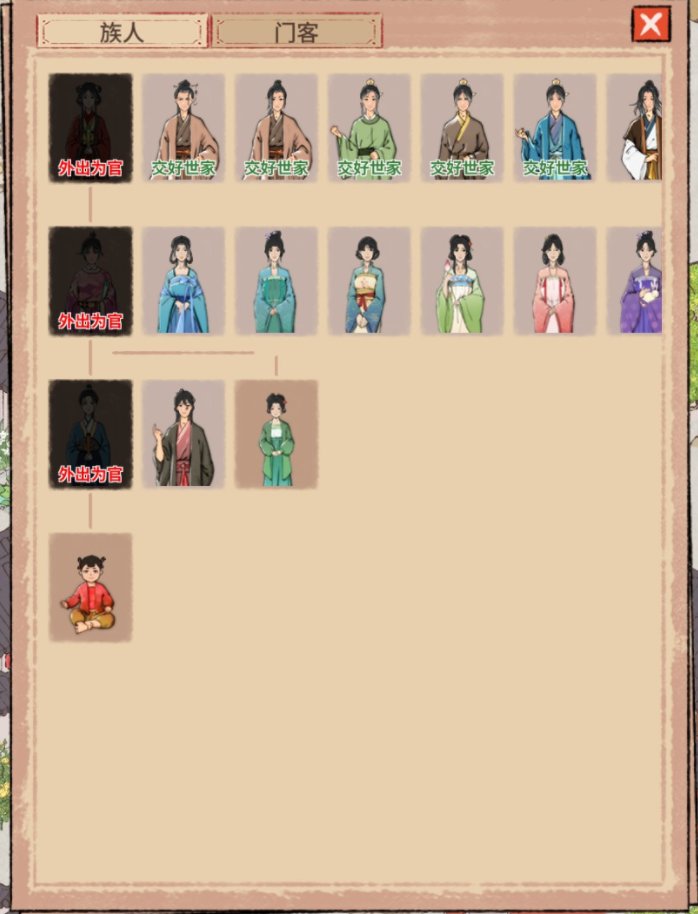Open the woman holding a pink flower
698x914 pixels.
click(x=461, y=281)
